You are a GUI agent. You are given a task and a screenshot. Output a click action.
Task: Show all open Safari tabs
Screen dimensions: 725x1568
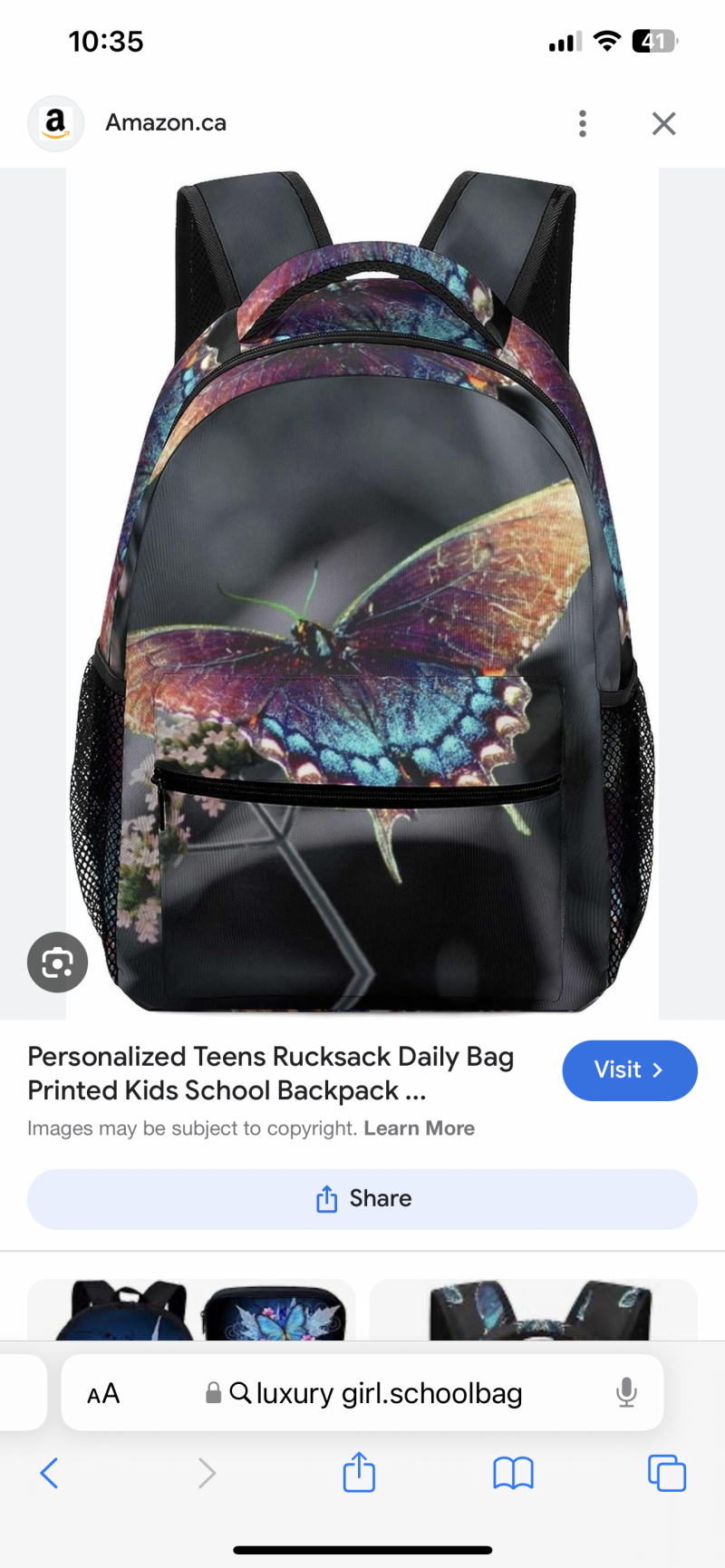coord(667,1473)
